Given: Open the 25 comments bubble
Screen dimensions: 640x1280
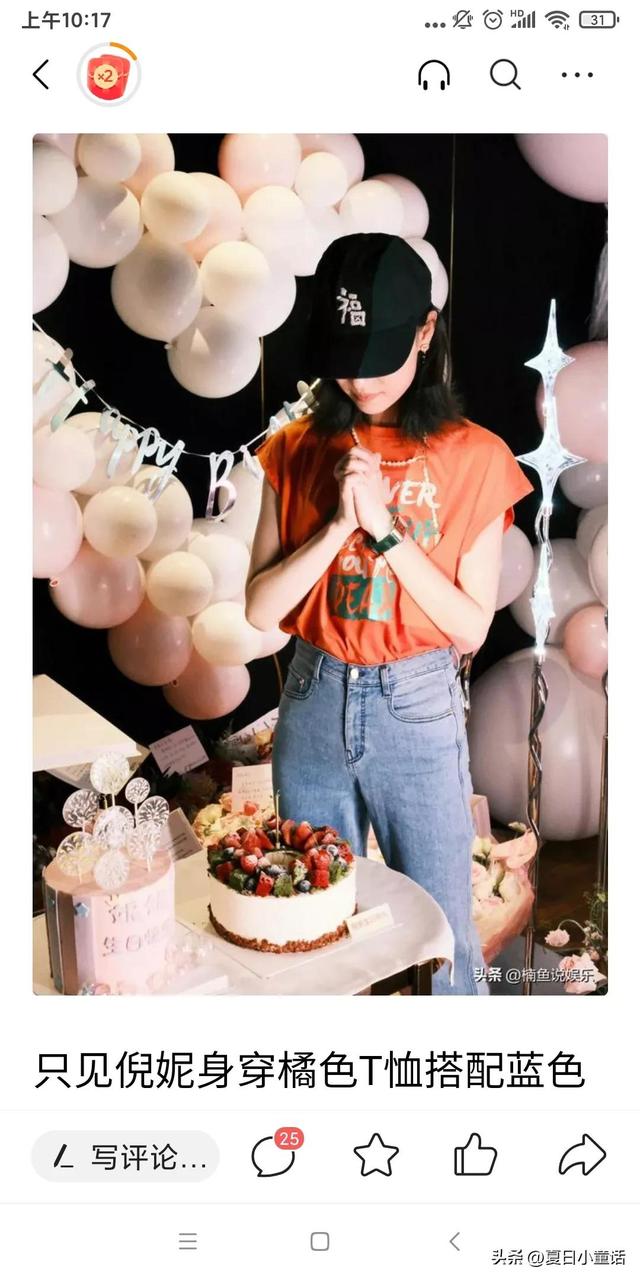Looking at the screenshot, I should pyautogui.click(x=275, y=1154).
